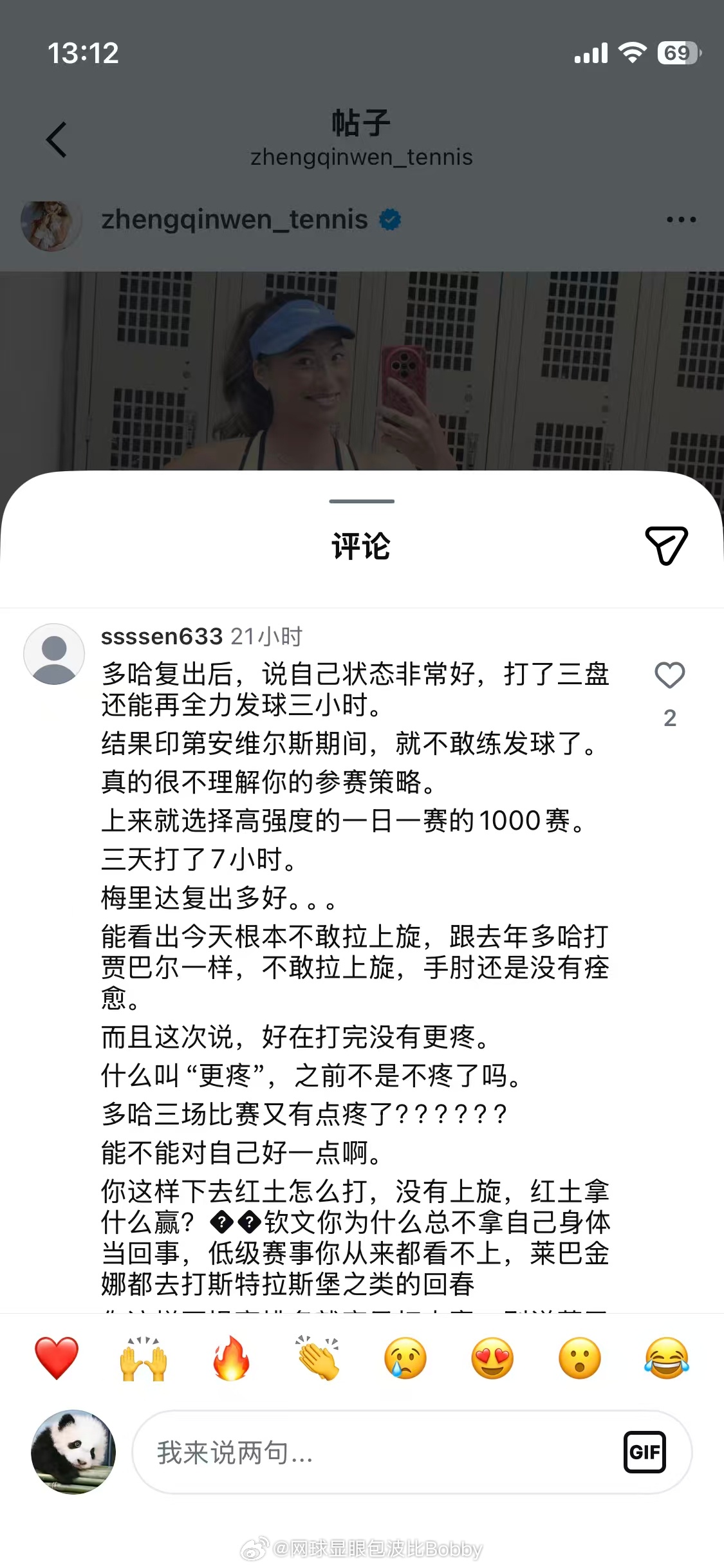Open the three-dot options menu for the post

point(681,219)
